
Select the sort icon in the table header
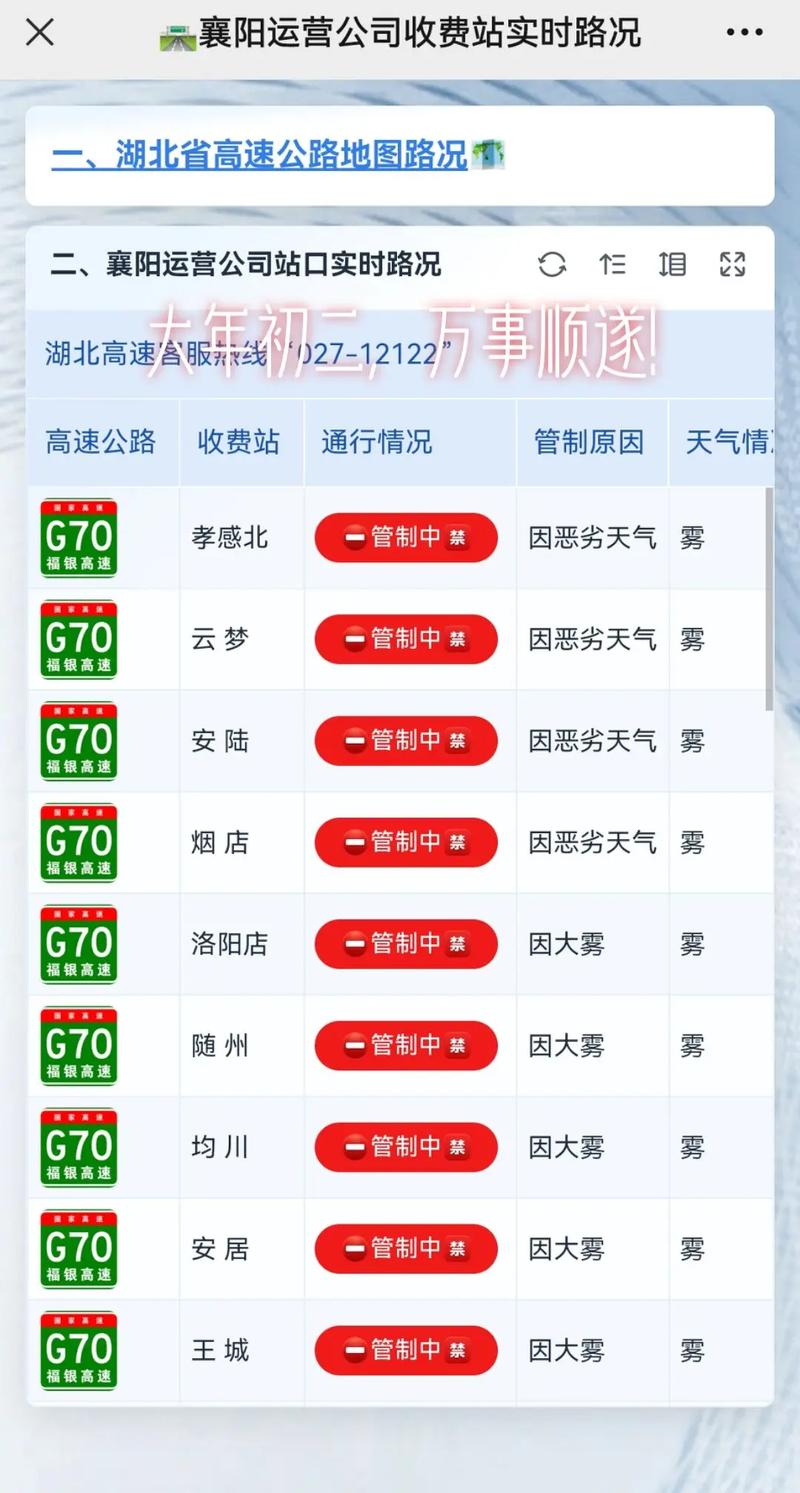click(x=612, y=264)
